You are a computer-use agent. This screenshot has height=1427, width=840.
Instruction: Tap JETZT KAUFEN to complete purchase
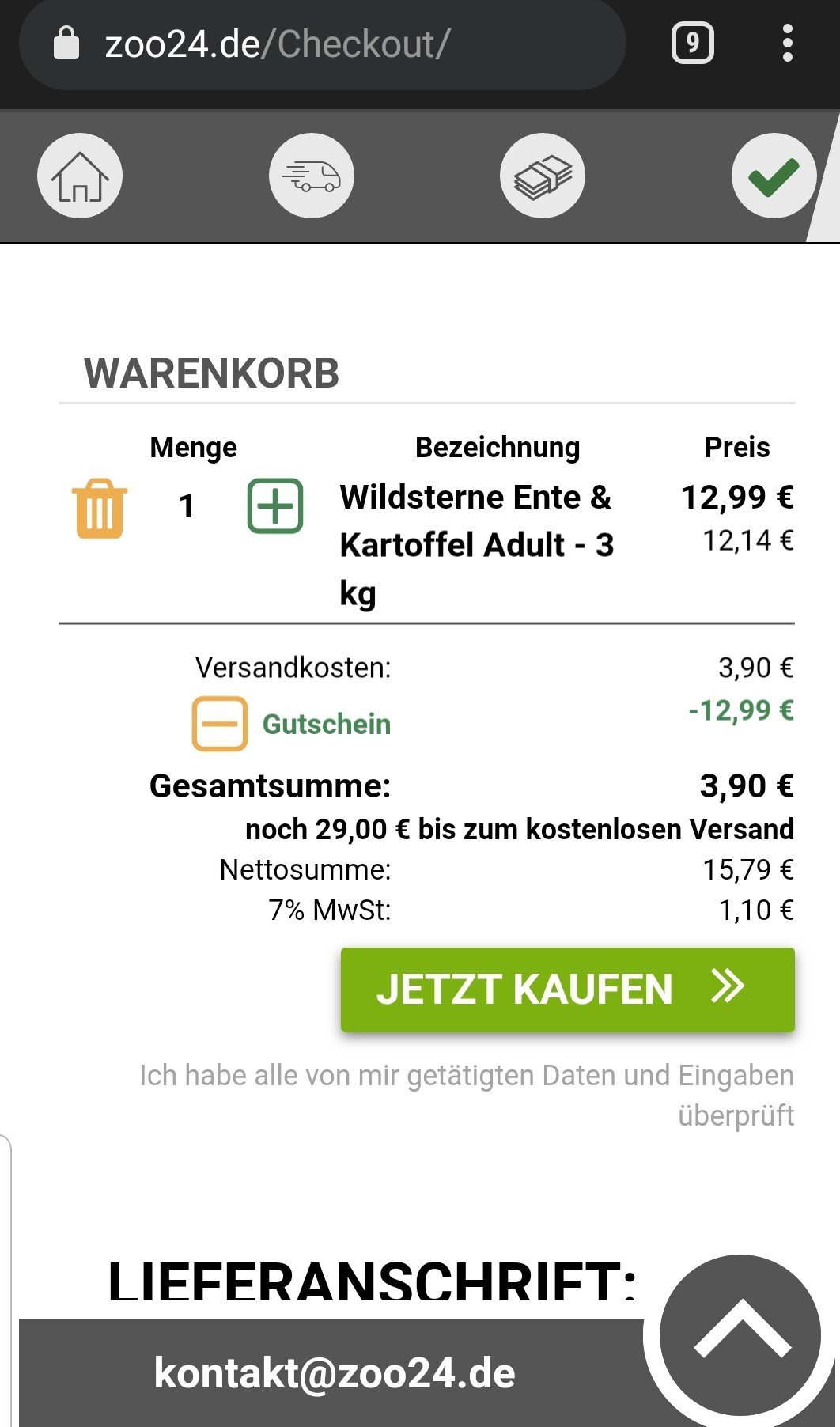point(568,990)
